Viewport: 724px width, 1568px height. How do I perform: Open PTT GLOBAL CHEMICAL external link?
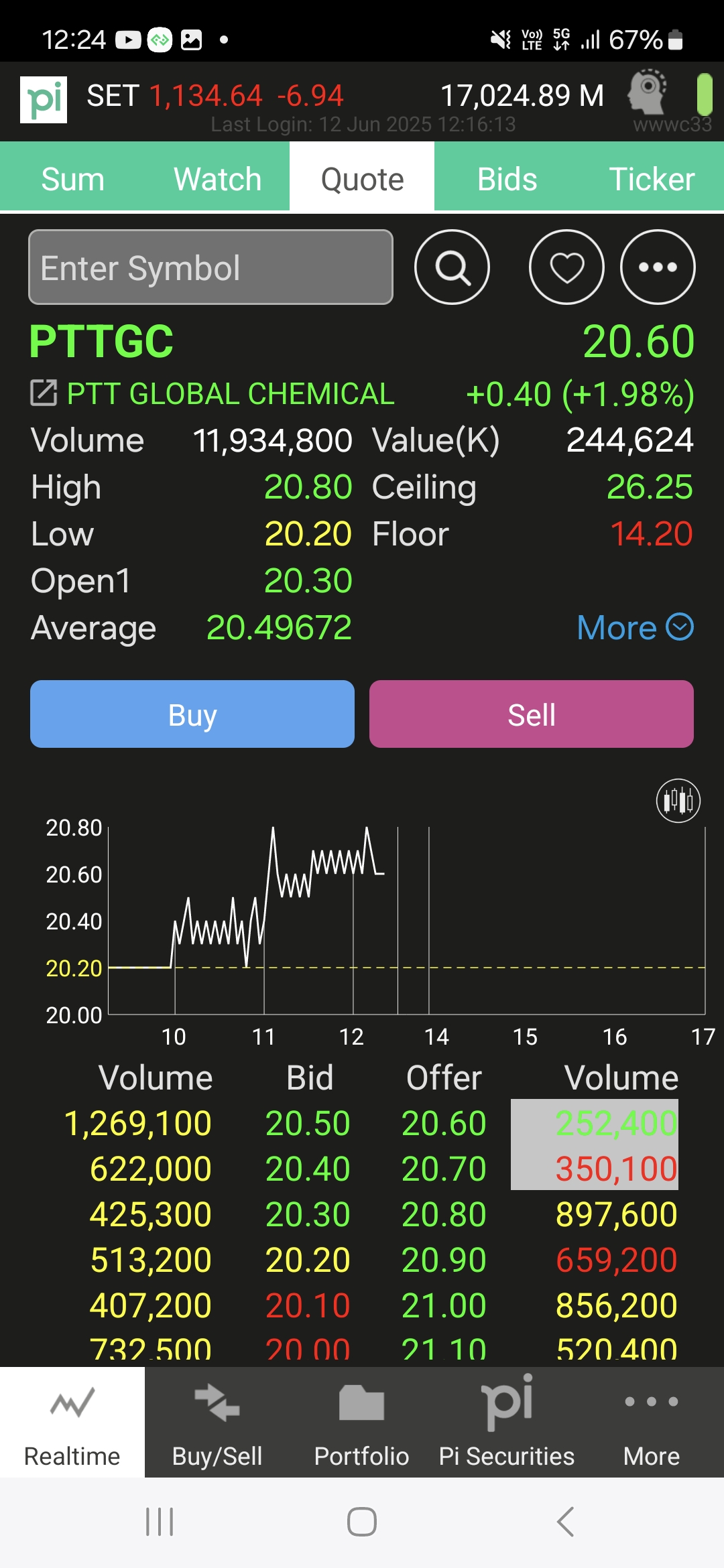[44, 393]
